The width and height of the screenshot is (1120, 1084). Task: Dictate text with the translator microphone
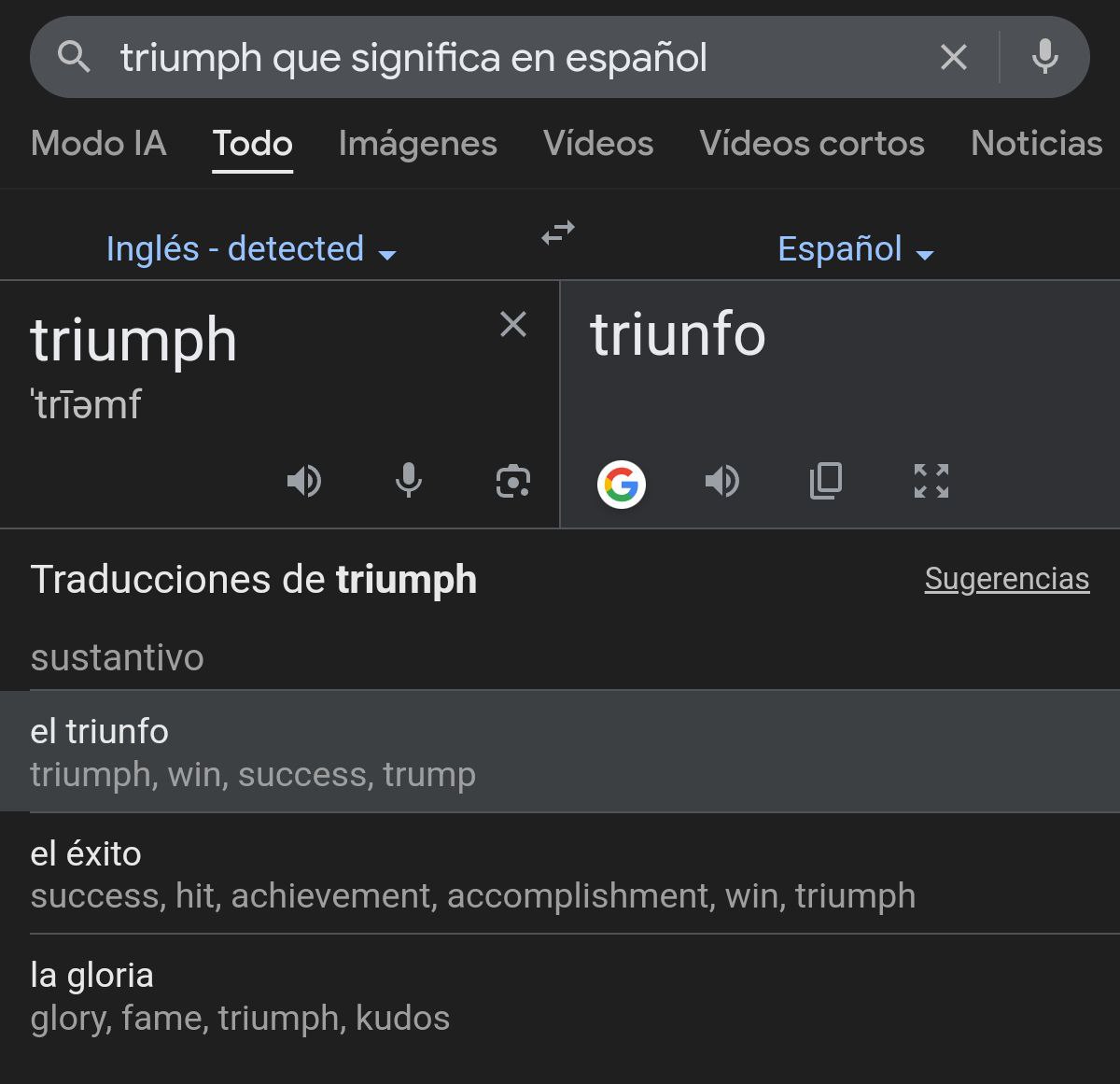tap(408, 482)
